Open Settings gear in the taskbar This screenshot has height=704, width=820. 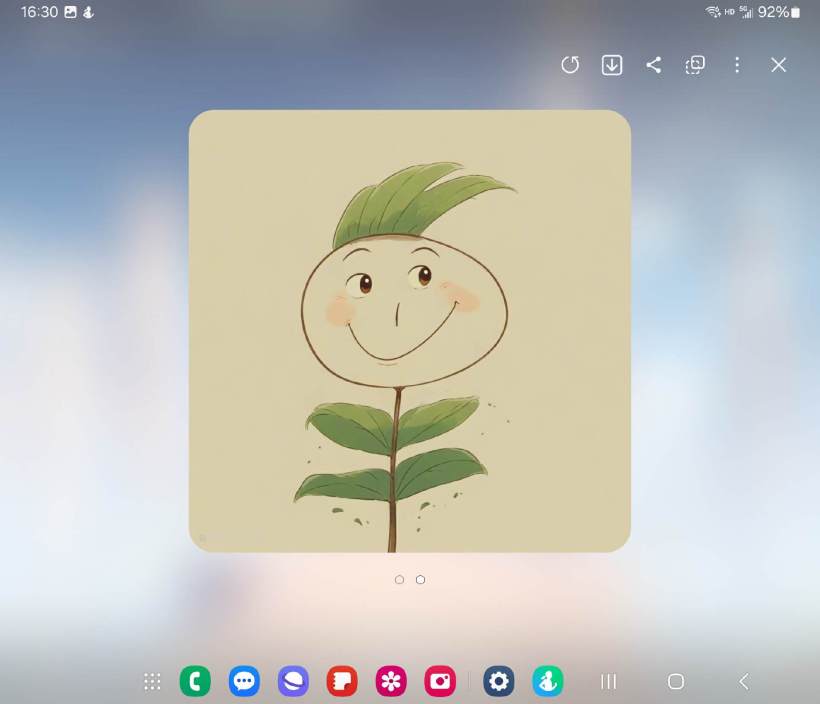point(498,681)
